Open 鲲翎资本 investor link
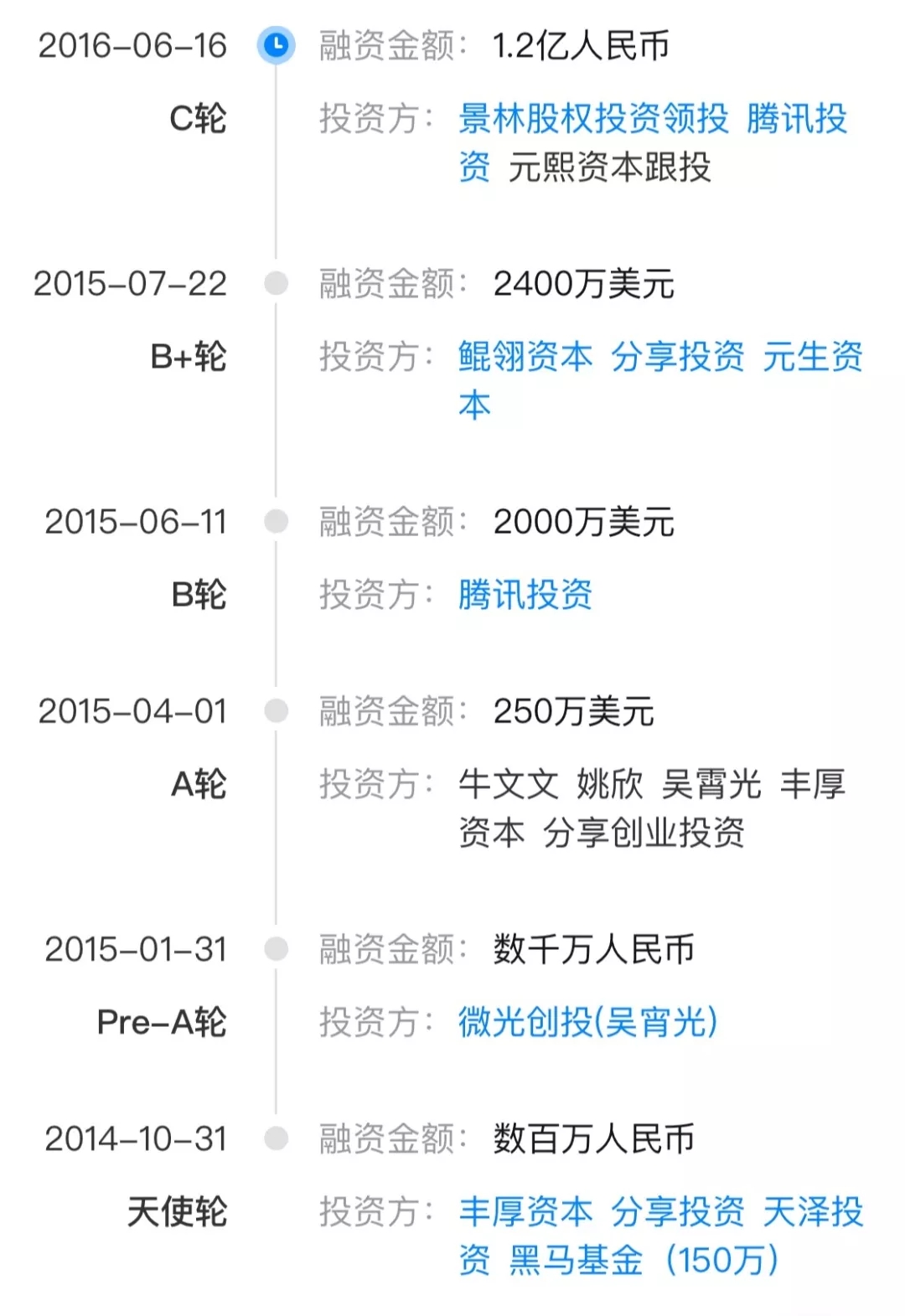Screen dimensions: 905x1316 coord(525,356)
